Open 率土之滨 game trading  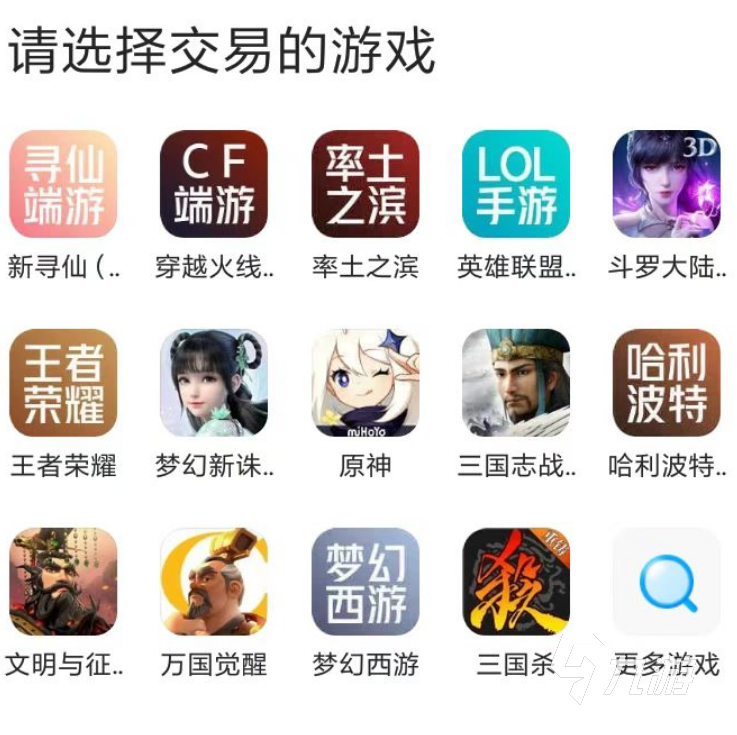pos(365,184)
